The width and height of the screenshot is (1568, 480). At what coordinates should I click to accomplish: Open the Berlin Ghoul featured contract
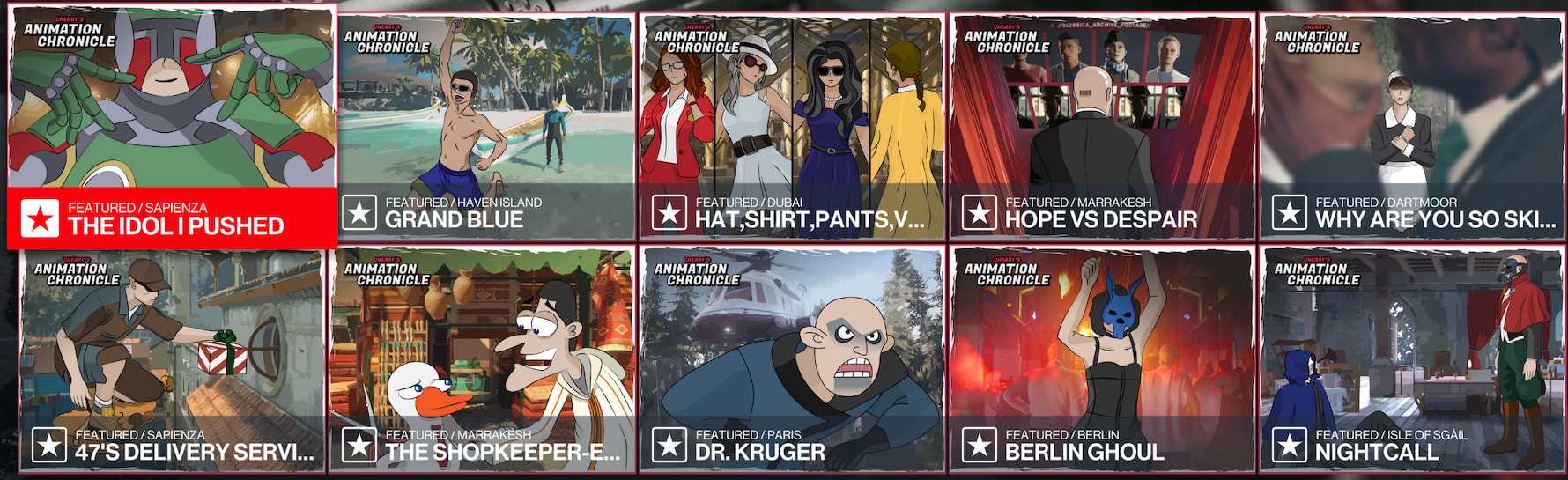(x=1102, y=359)
